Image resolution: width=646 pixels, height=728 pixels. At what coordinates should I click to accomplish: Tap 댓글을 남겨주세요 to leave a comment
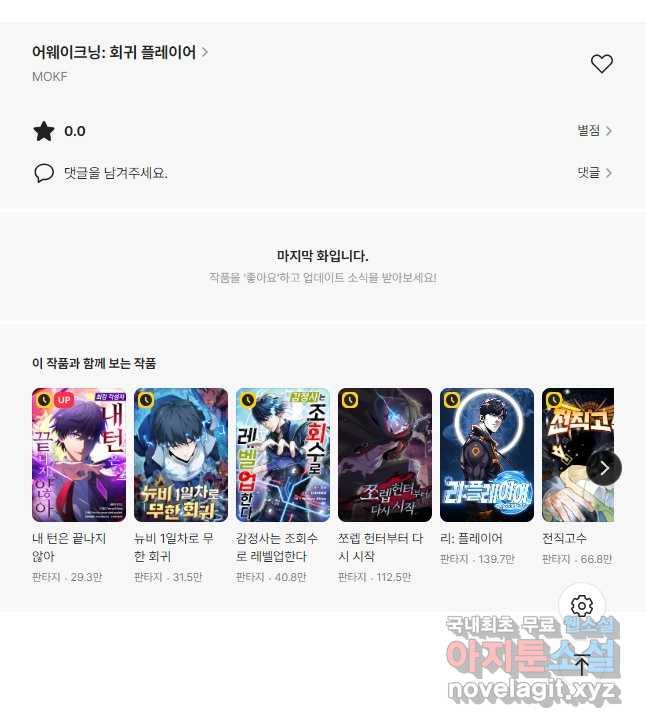click(115, 173)
